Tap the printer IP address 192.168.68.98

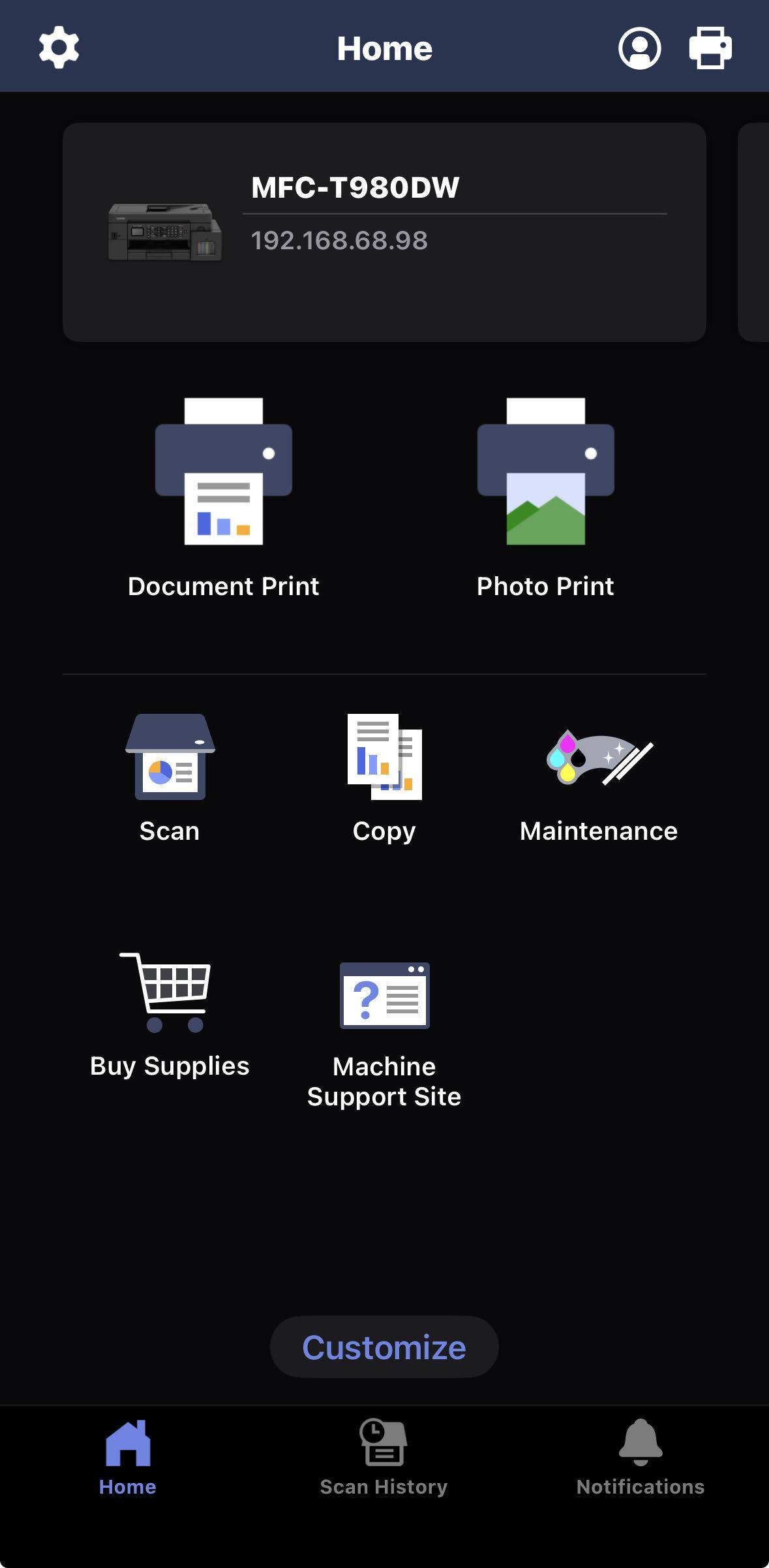coord(339,240)
